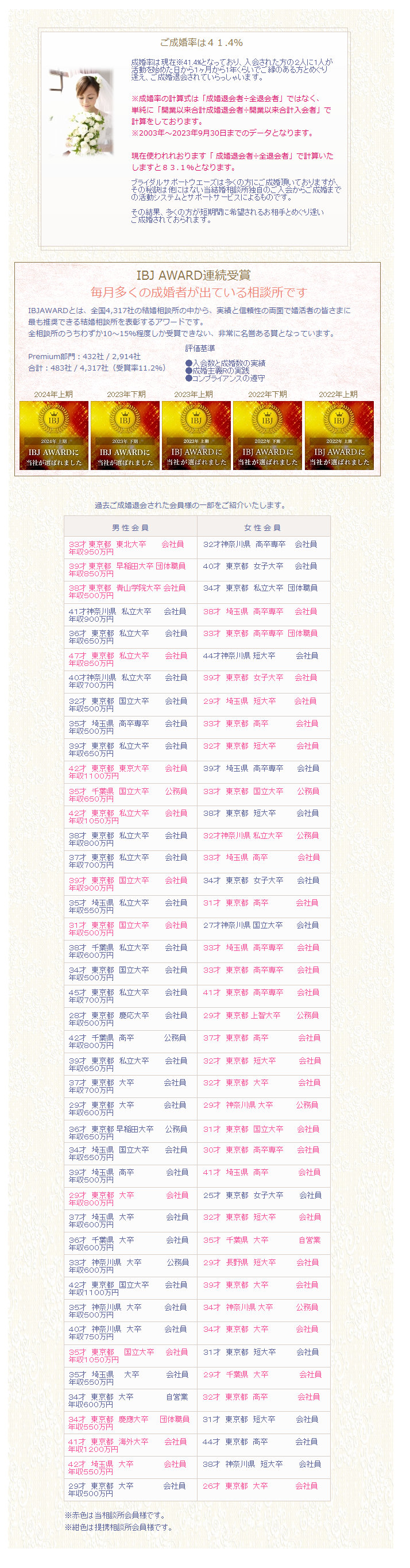Image resolution: width=410 pixels, height=1568 pixels.
Task: Open the 2023年下期 IBJ AWARD banner
Action: 125,435
